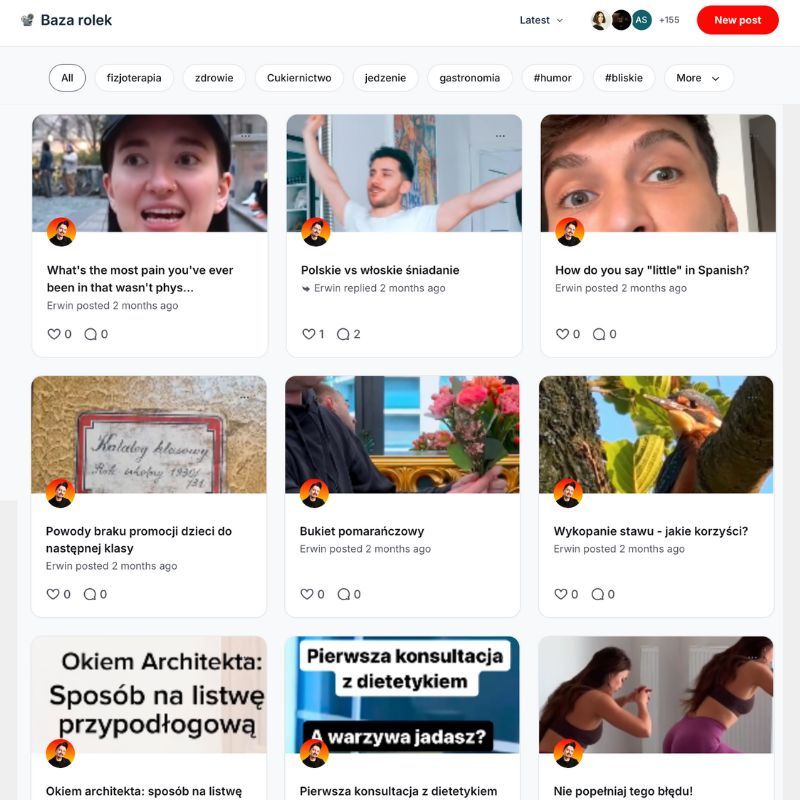Open comments on Polskie vs włoskie śniadanie
The image size is (800, 800).
343,334
